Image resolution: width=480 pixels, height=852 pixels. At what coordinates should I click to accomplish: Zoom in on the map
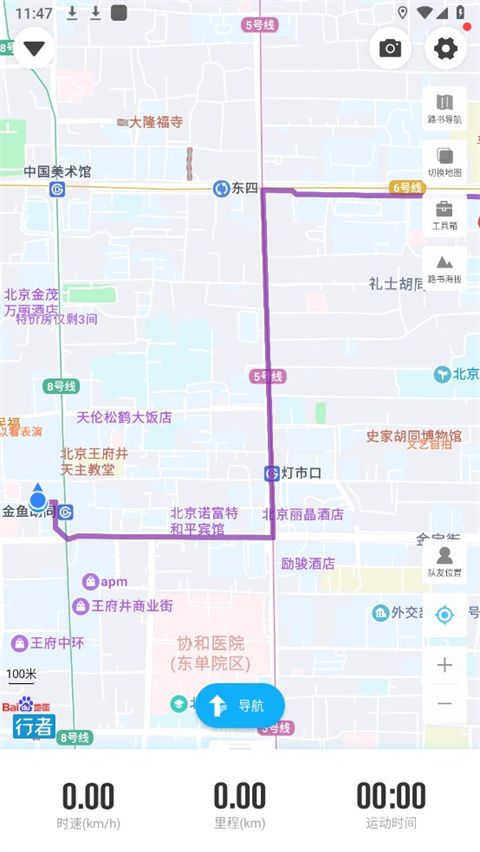click(x=445, y=665)
